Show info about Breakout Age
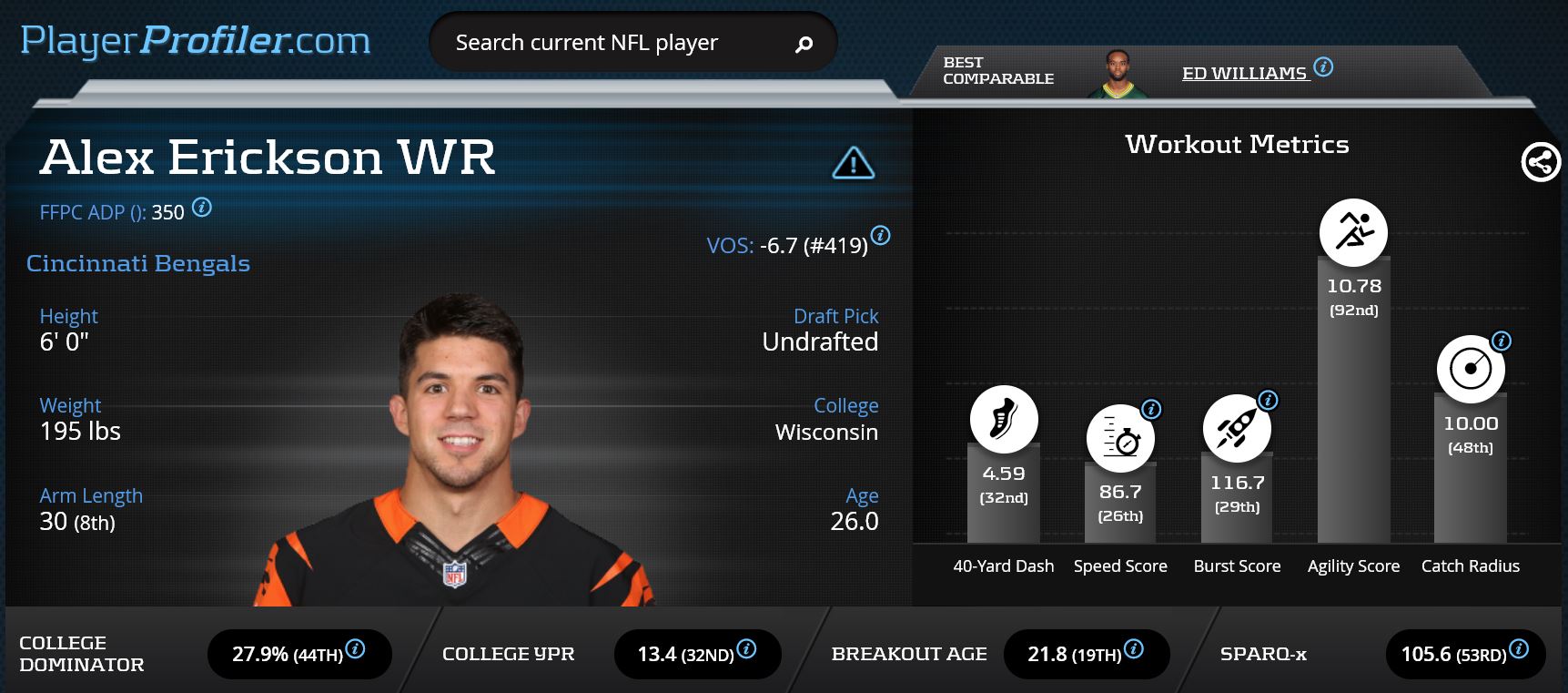The width and height of the screenshot is (1568, 693). (x=1134, y=648)
